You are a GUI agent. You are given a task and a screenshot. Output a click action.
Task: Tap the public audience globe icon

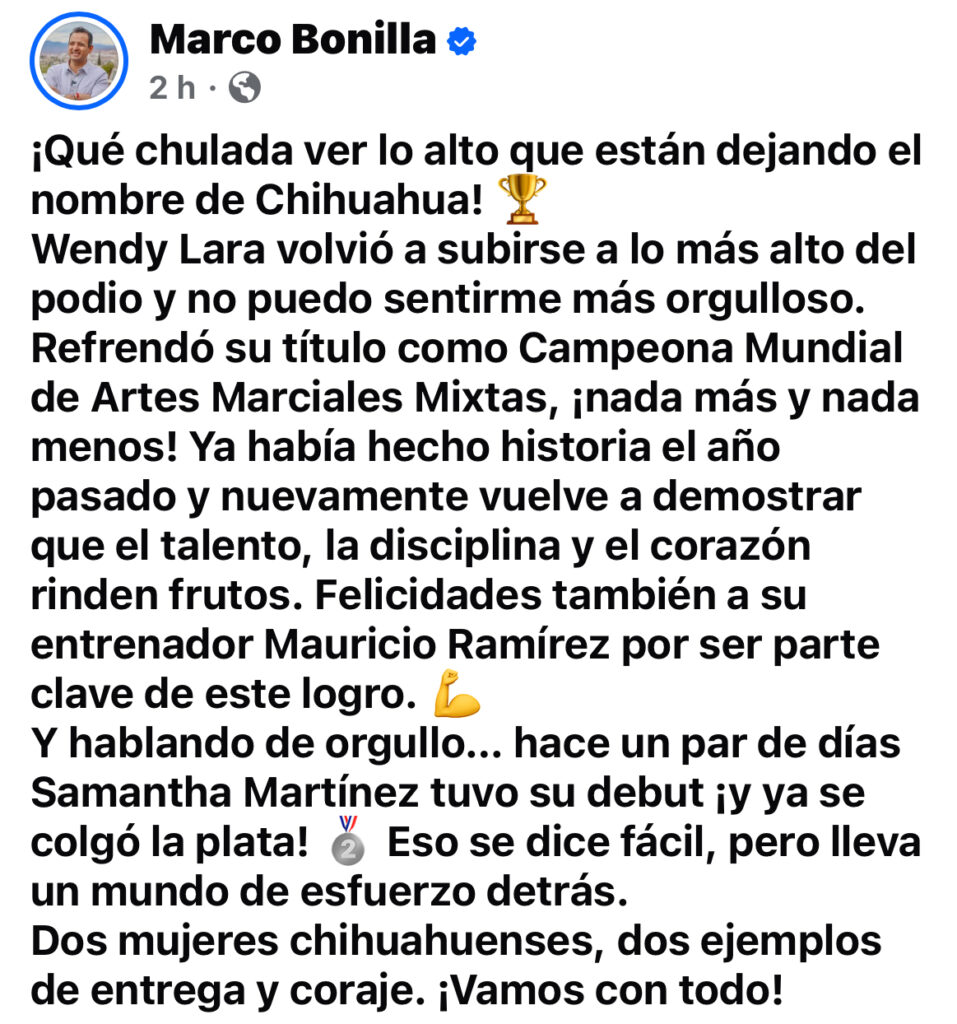pyautogui.click(x=244, y=89)
